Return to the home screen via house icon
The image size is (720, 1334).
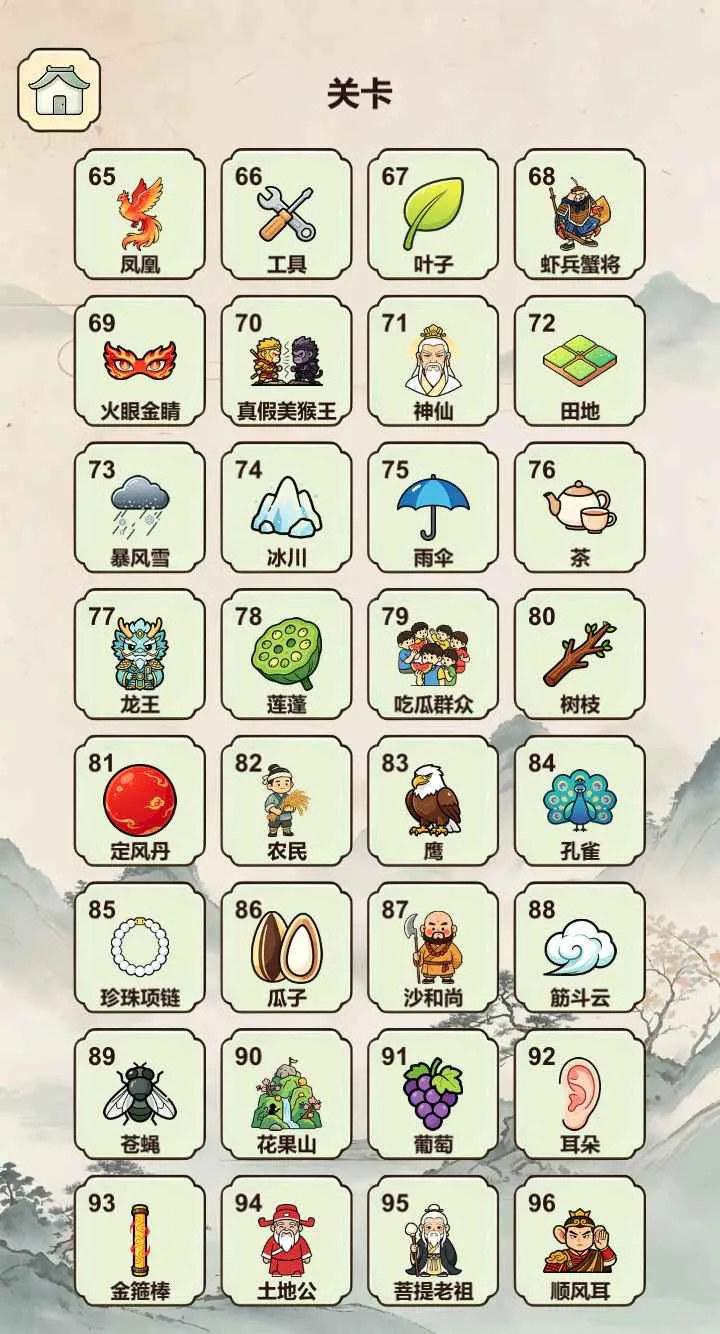tap(59, 90)
